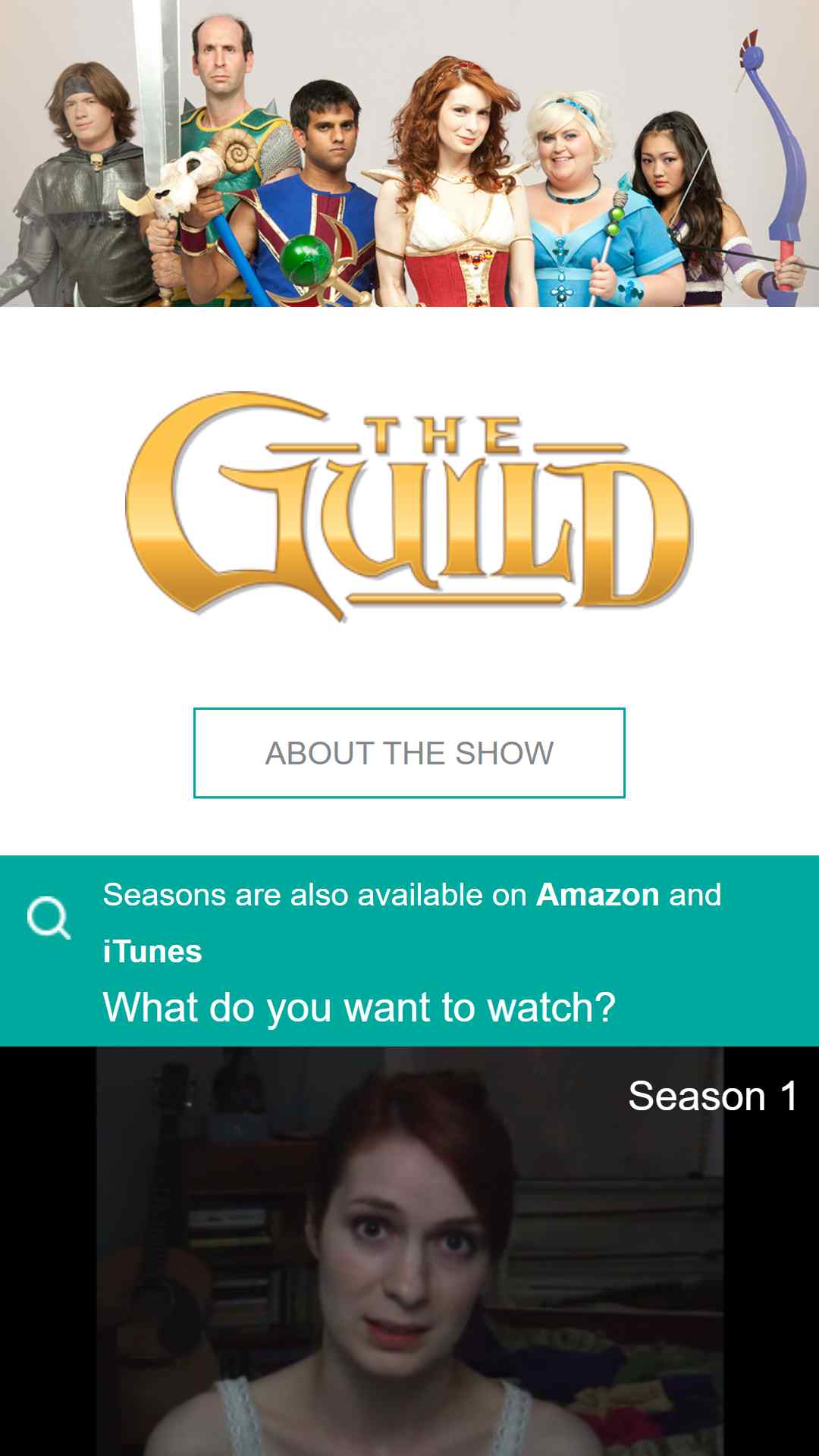The height and width of the screenshot is (1456, 819).
Task: Open the Amazon link
Action: click(597, 895)
